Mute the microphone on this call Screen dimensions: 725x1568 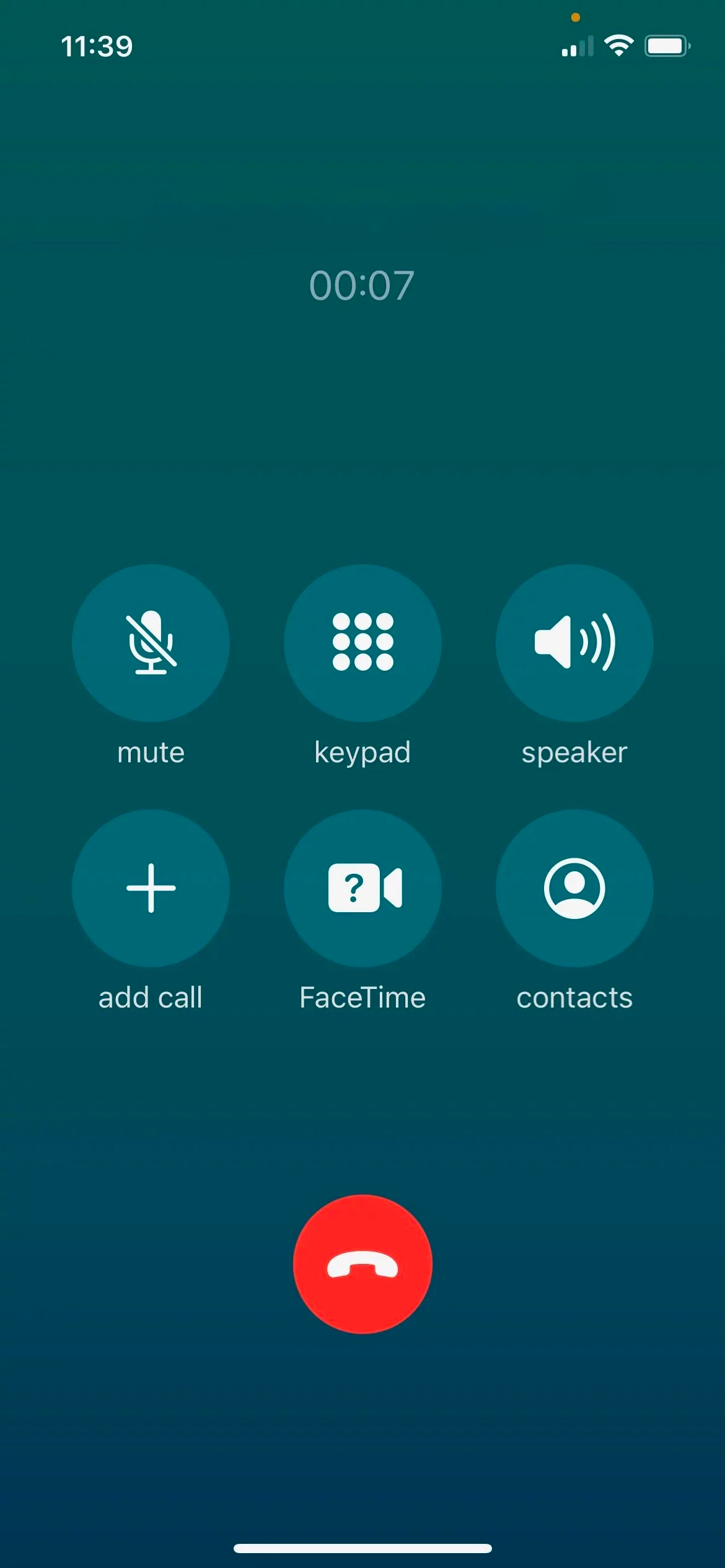(x=151, y=643)
